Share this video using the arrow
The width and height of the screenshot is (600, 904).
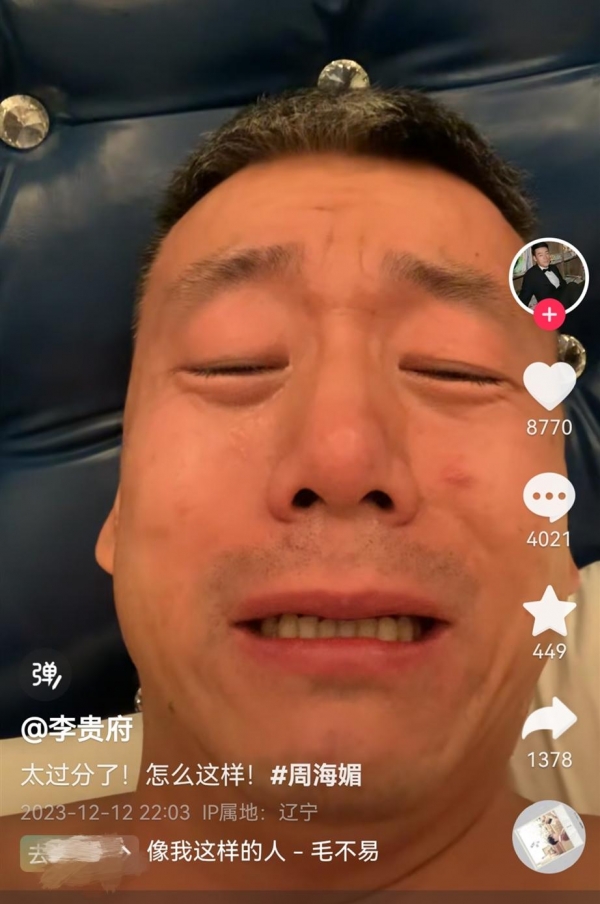coord(549,719)
